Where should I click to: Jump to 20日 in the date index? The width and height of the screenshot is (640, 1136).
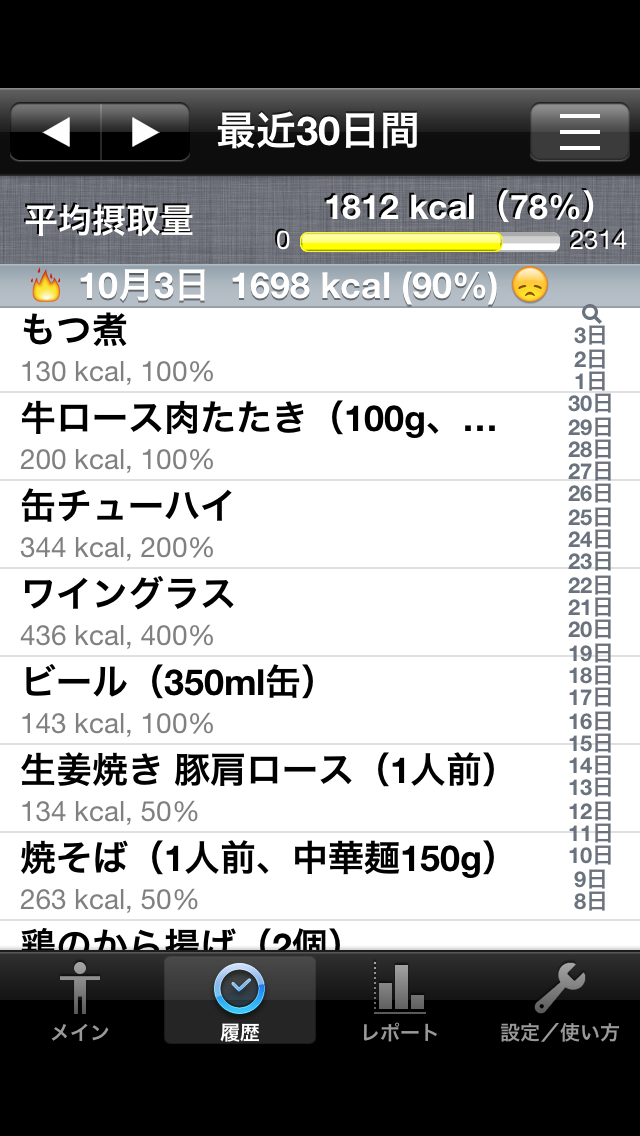coord(589,630)
